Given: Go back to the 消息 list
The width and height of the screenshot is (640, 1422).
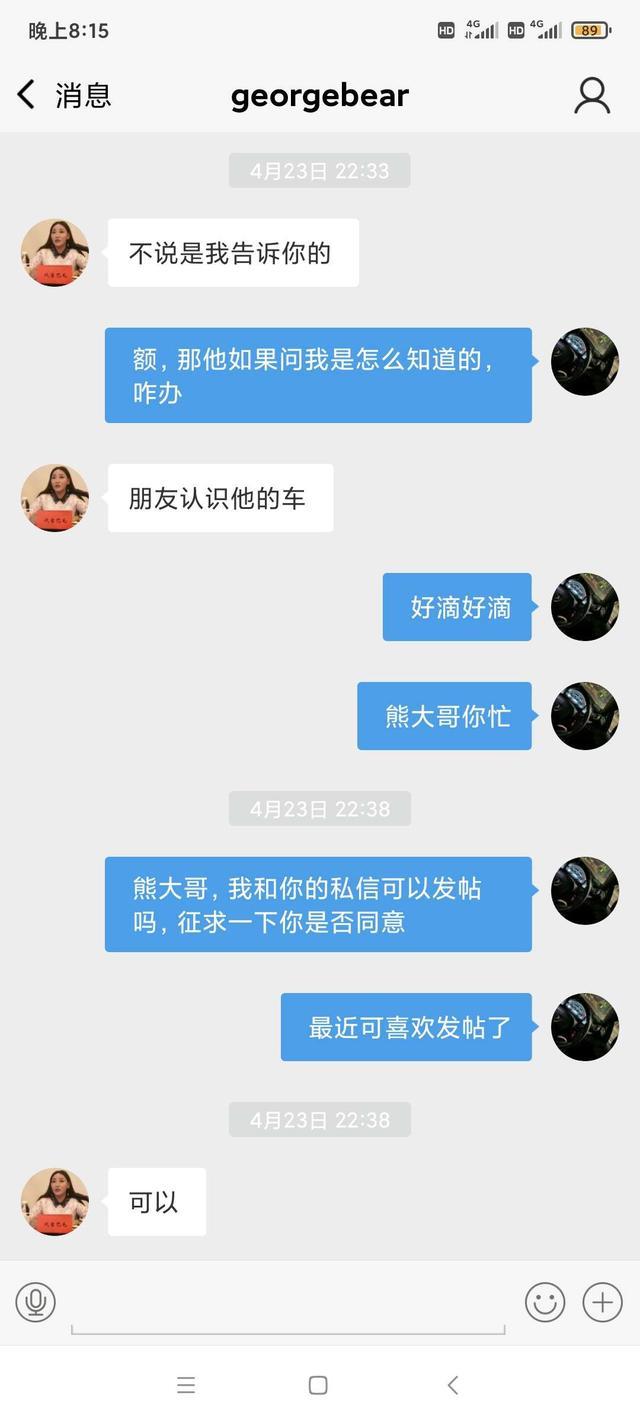Looking at the screenshot, I should tap(62, 96).
